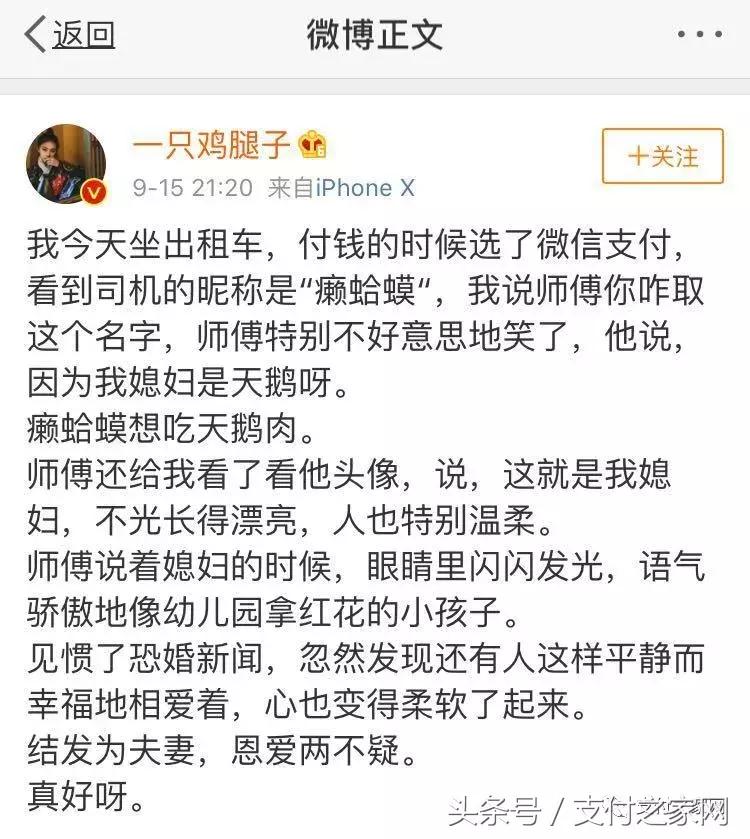Open the three-dot overflow menu
750x839 pixels.
click(x=699, y=33)
